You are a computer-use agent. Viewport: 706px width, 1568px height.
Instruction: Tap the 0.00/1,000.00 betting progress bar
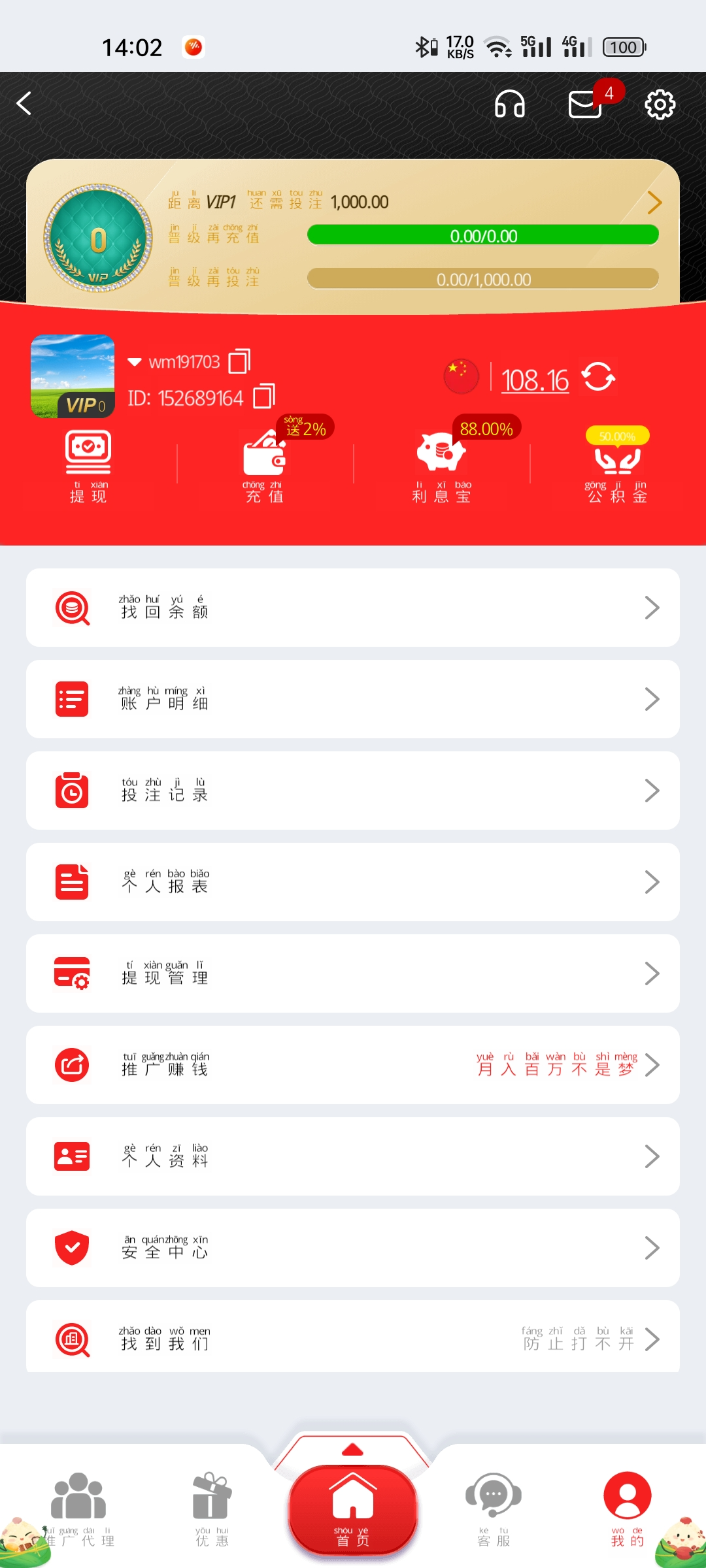[484, 278]
